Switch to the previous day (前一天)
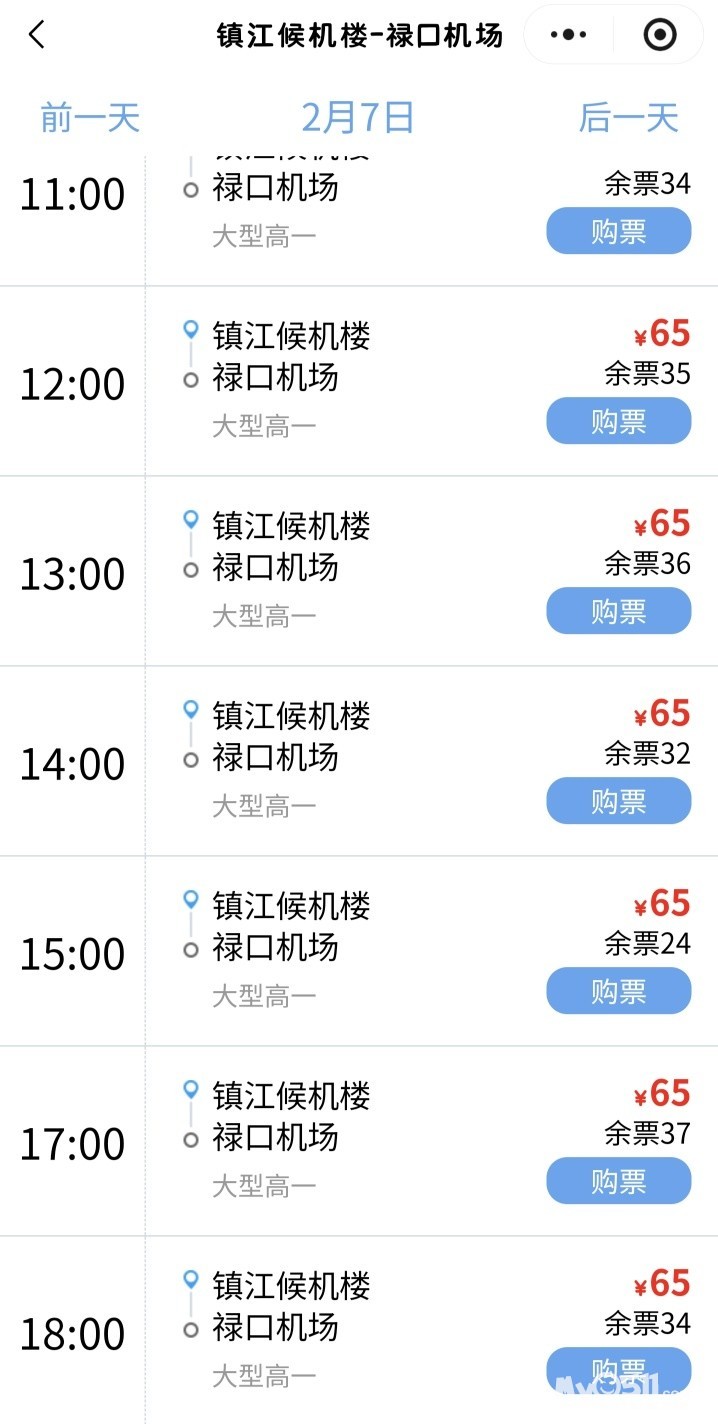The image size is (718, 1424). (90, 118)
